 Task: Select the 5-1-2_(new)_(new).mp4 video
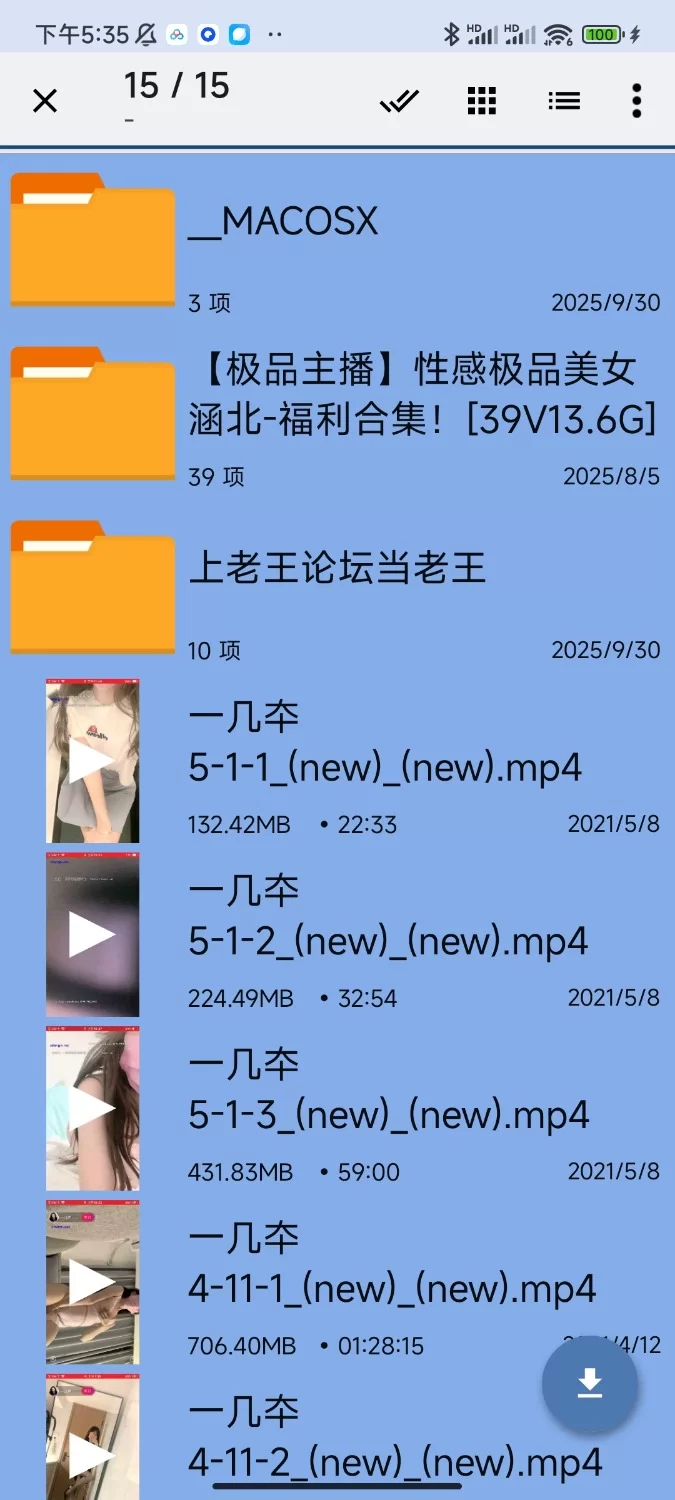click(337, 936)
